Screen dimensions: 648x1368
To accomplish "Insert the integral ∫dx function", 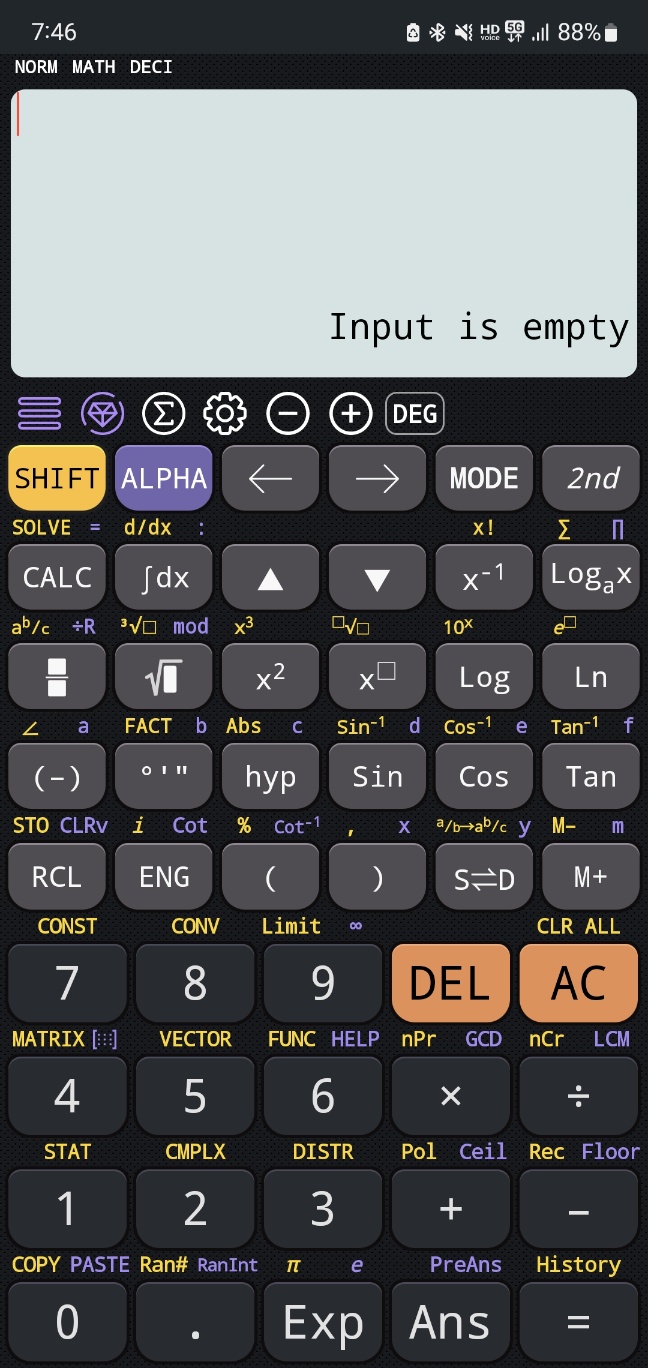I will pos(164,577).
